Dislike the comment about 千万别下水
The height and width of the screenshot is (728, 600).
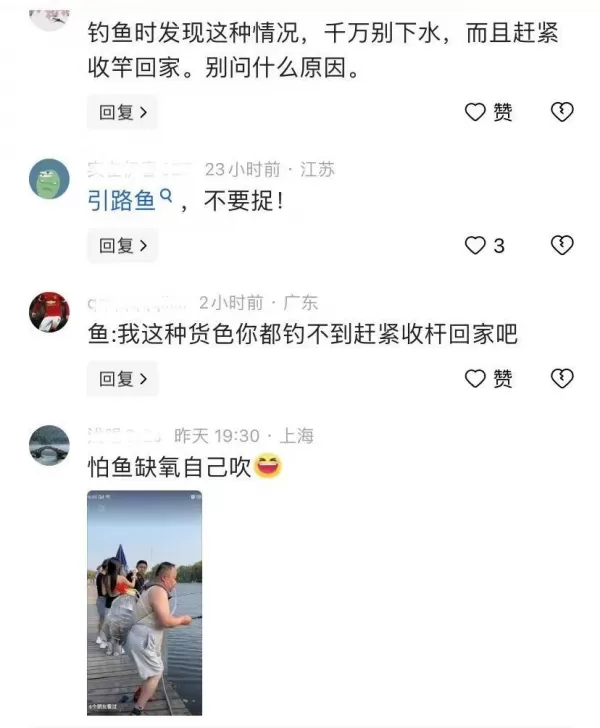click(562, 113)
